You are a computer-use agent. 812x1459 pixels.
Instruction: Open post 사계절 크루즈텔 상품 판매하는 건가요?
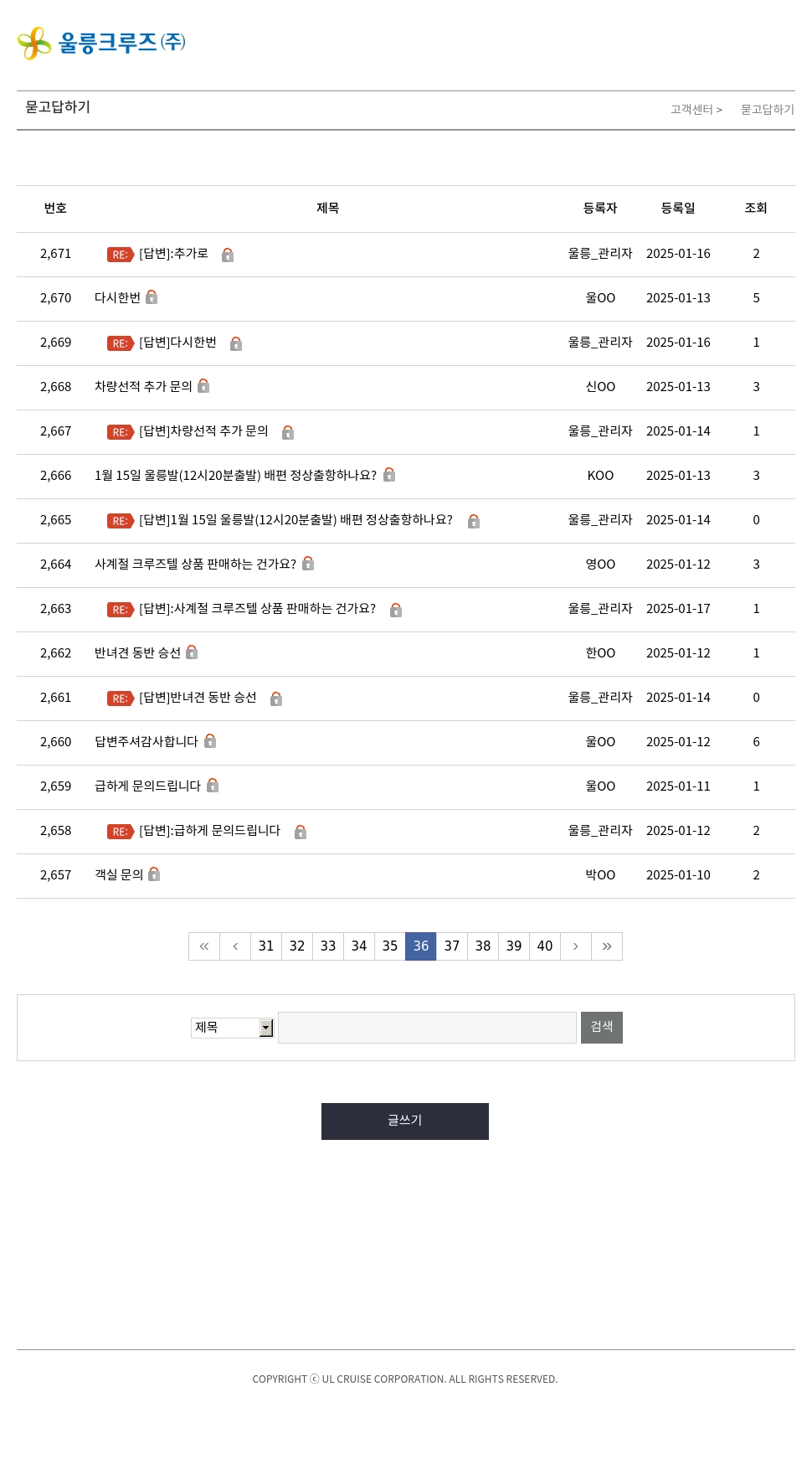pos(195,565)
